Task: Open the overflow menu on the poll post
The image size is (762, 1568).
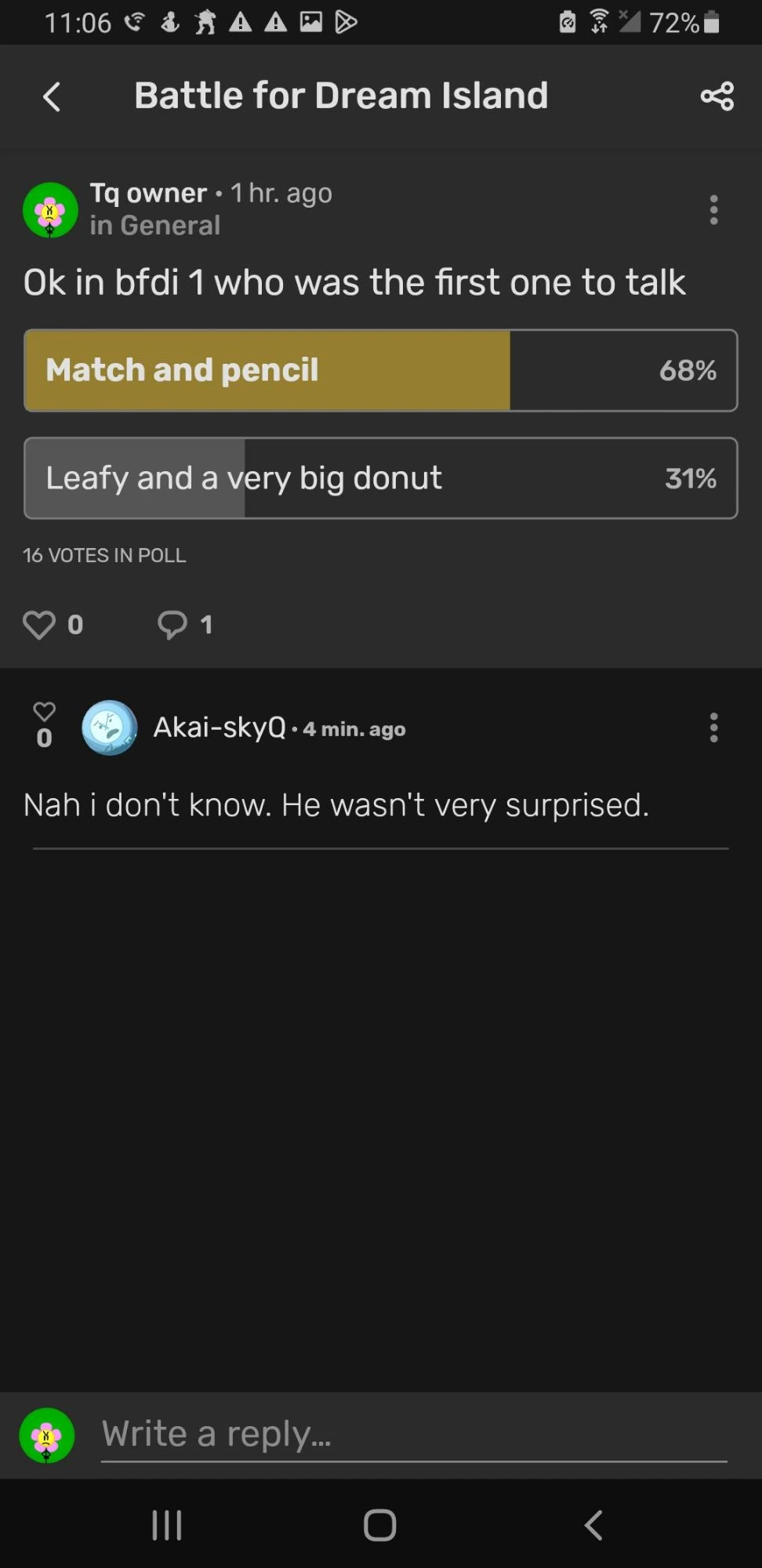Action: point(713,209)
